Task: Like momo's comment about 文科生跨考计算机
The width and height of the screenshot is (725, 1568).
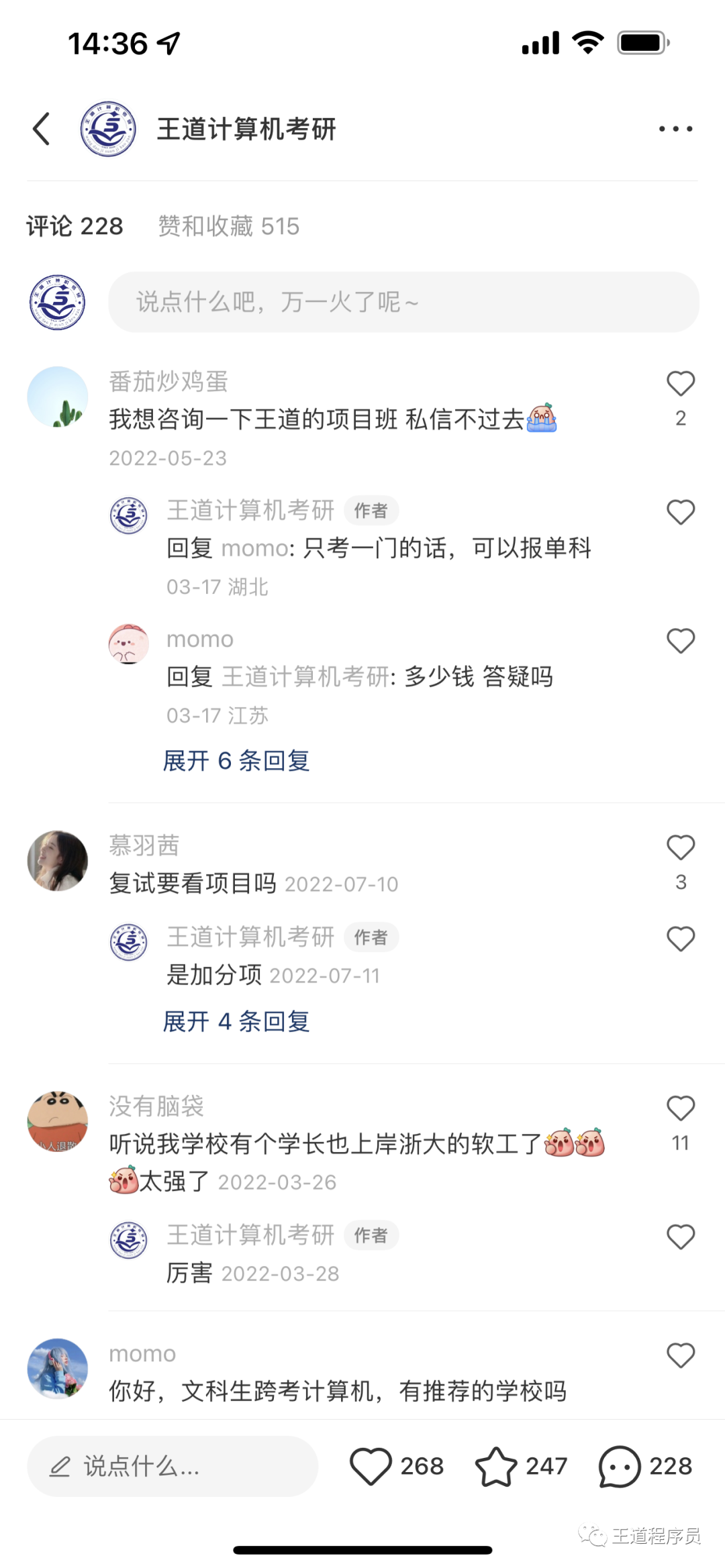Action: 680,1355
